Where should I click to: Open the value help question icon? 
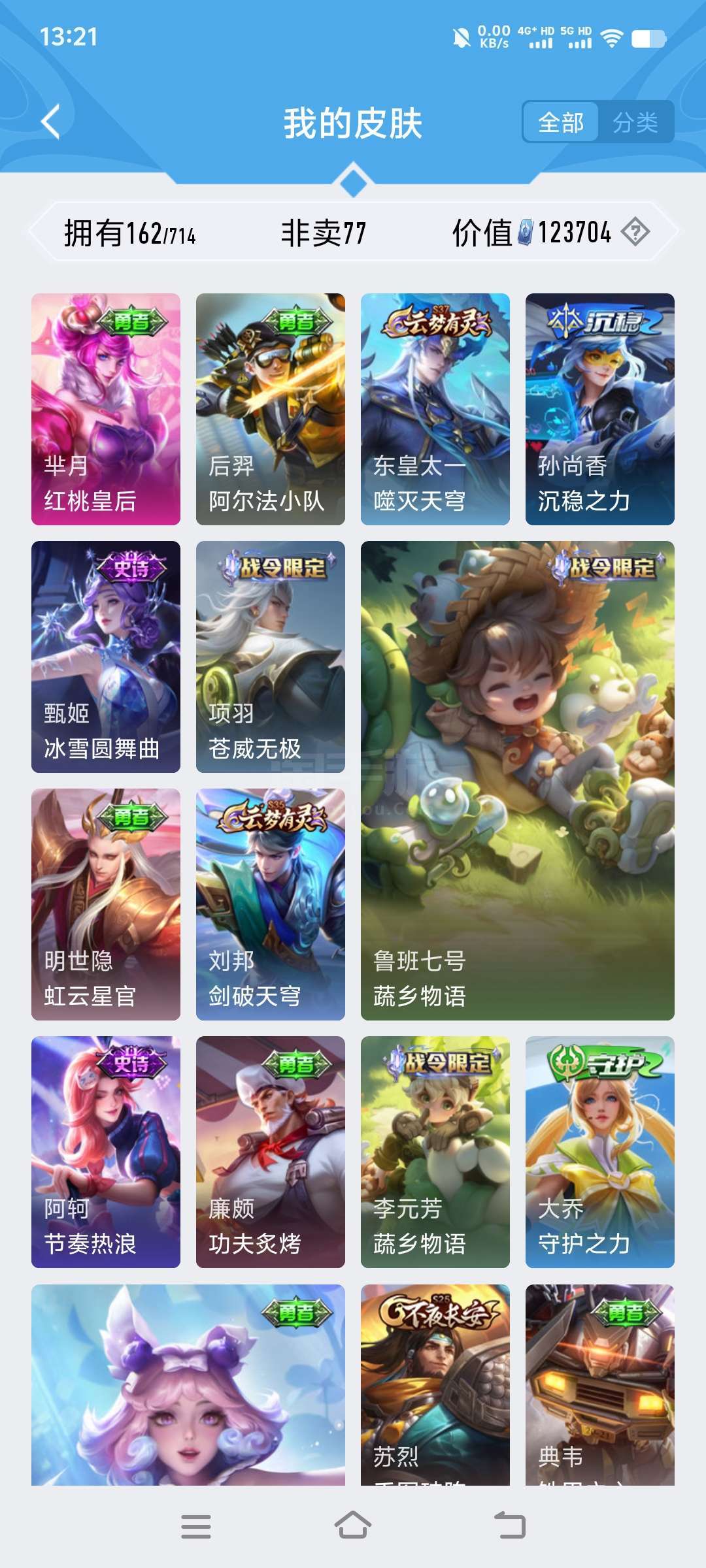635,232
